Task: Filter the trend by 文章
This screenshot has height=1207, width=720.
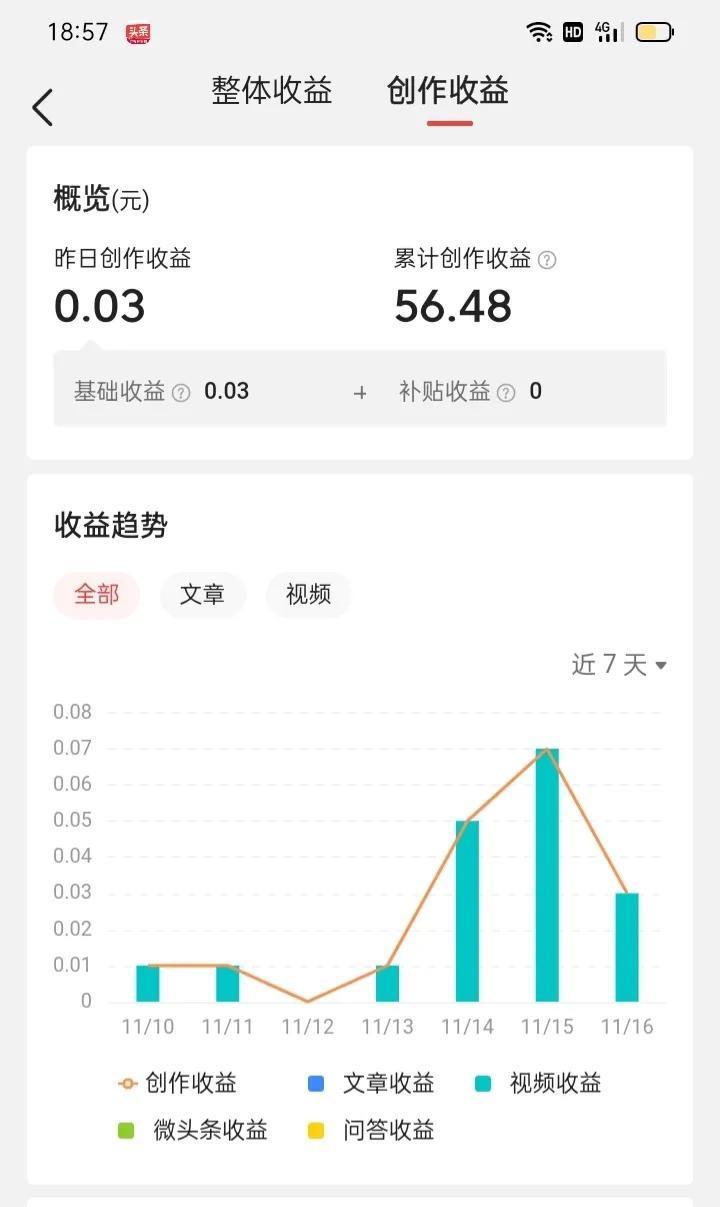Action: click(x=202, y=595)
